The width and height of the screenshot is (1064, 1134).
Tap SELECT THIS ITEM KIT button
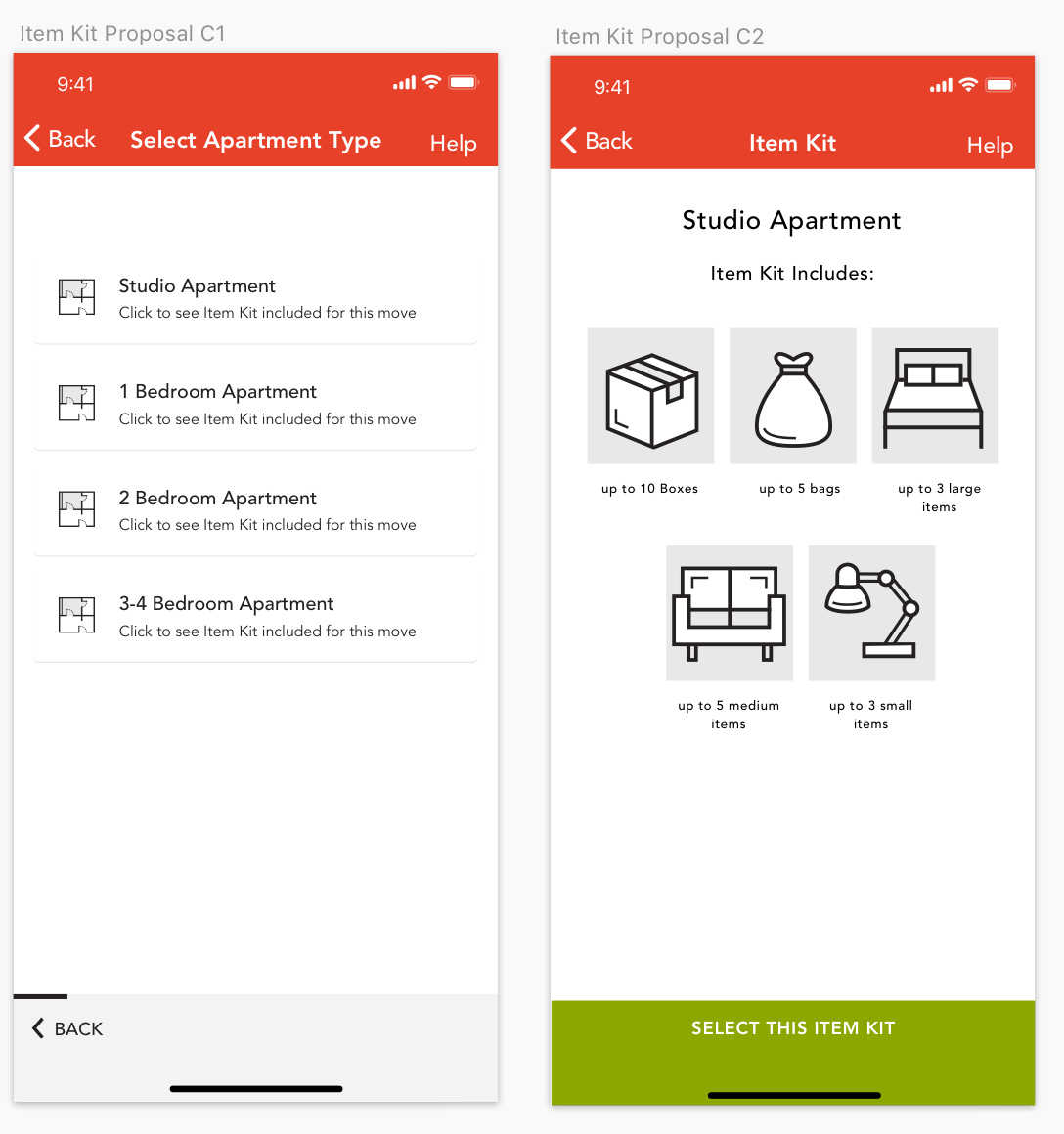792,1028
